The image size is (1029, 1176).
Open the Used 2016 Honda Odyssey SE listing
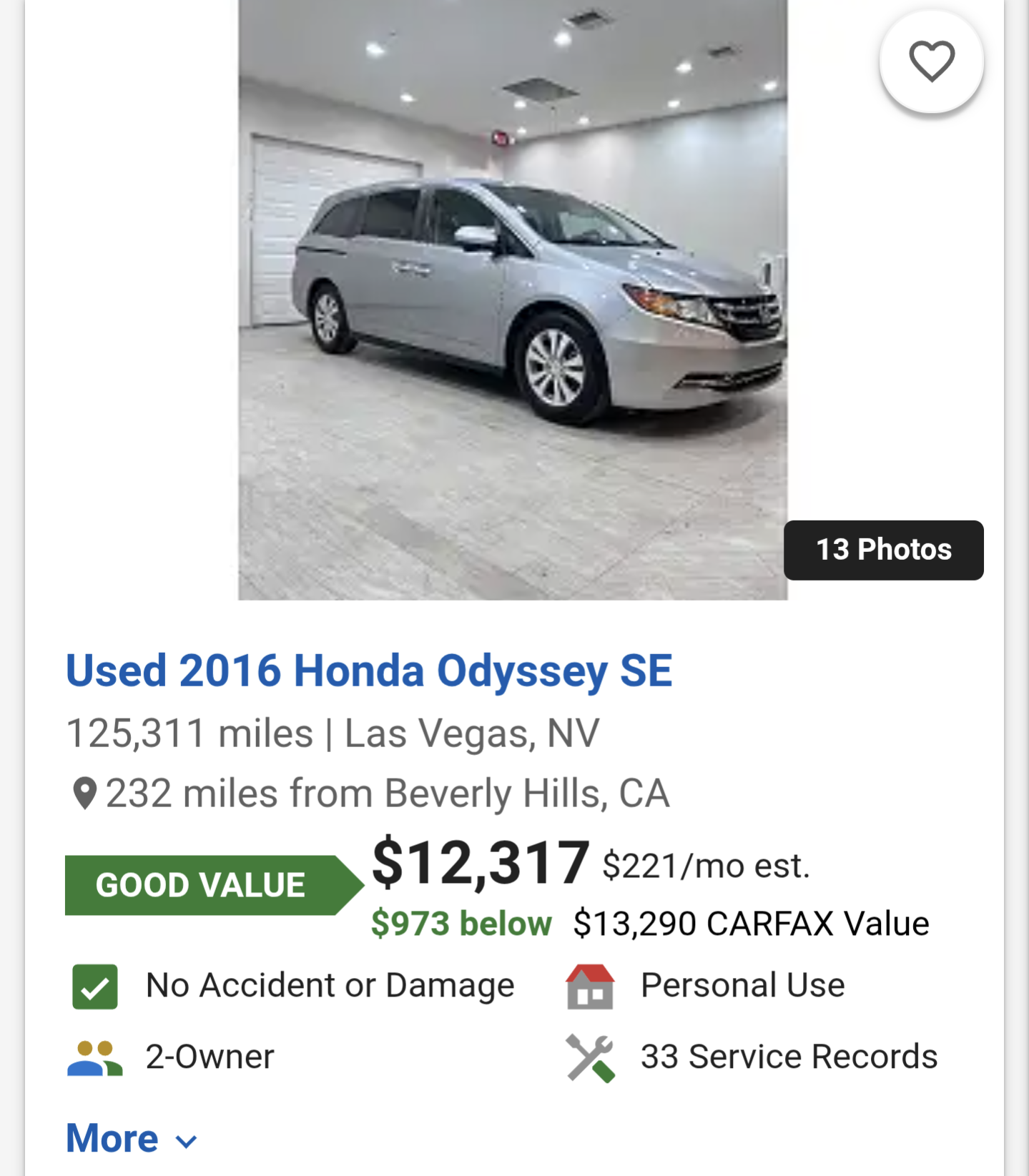pyautogui.click(x=369, y=671)
